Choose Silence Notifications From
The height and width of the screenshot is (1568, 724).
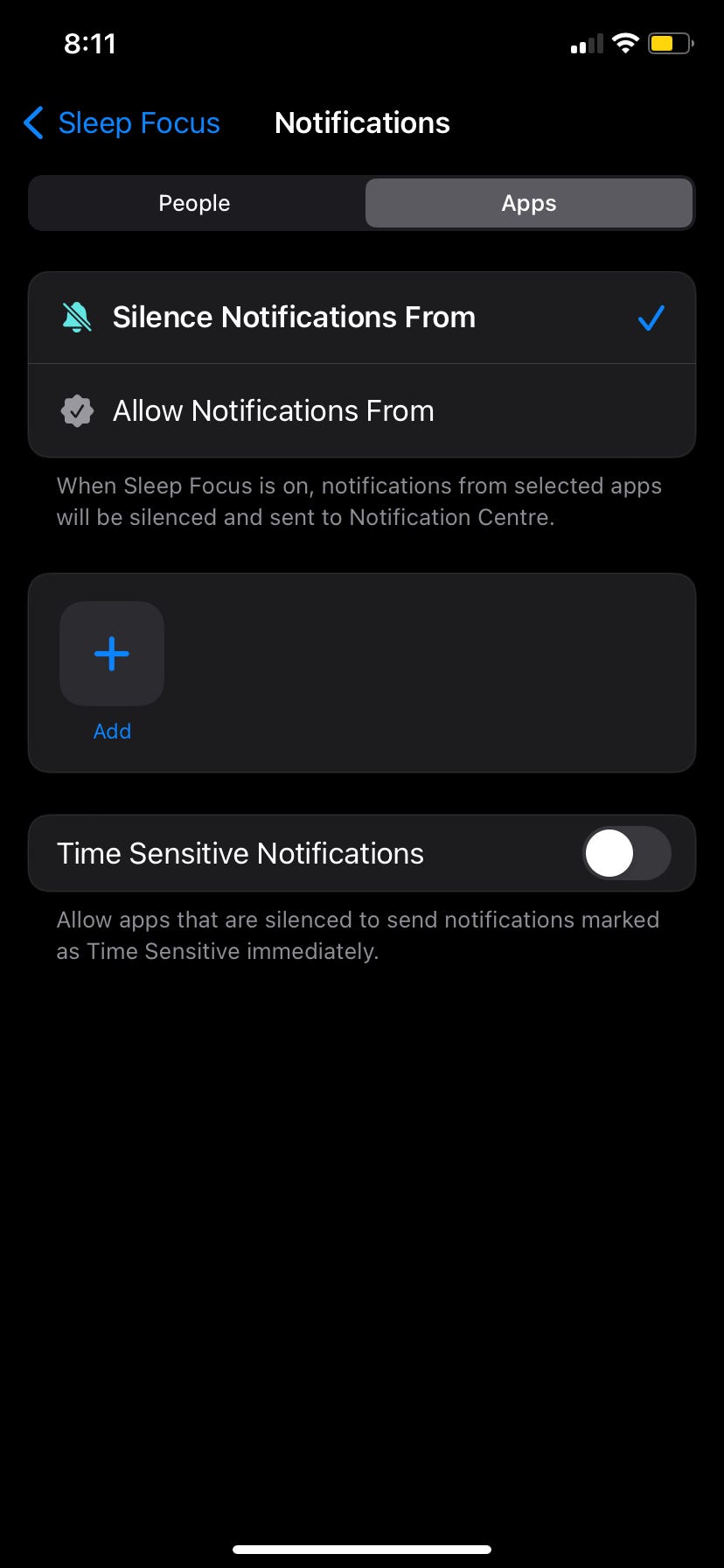(x=362, y=318)
